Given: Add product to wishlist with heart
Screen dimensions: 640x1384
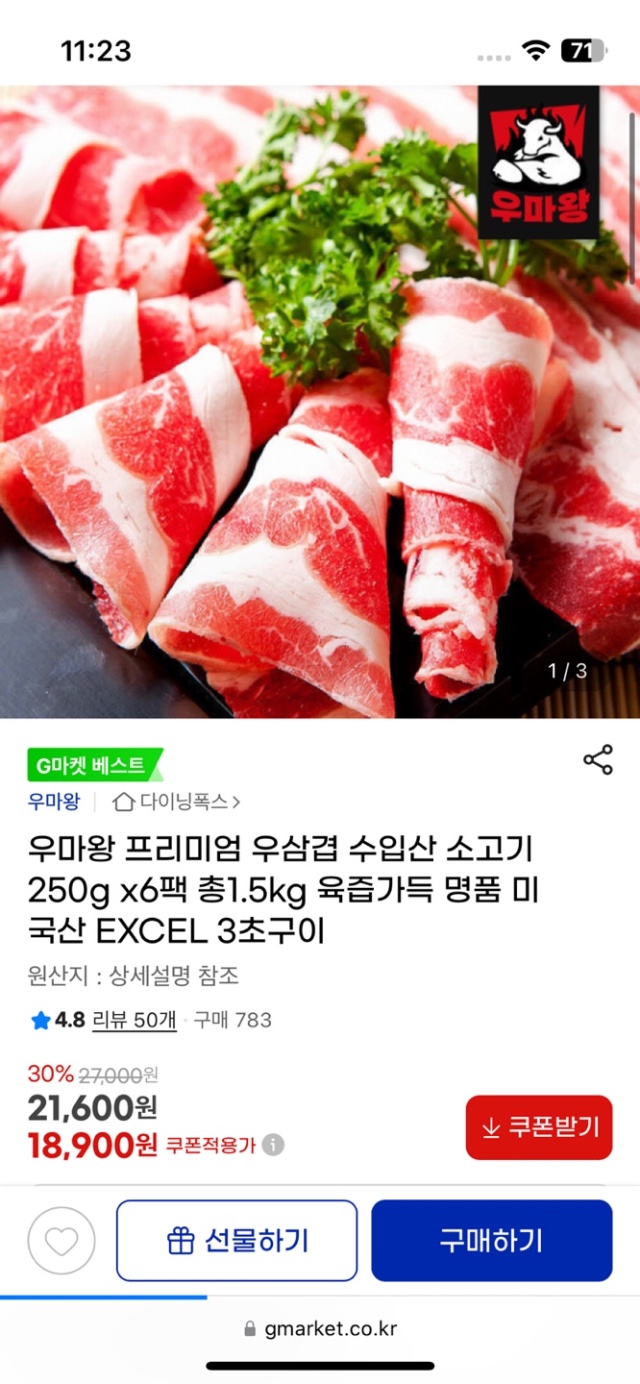Looking at the screenshot, I should (x=61, y=1241).
